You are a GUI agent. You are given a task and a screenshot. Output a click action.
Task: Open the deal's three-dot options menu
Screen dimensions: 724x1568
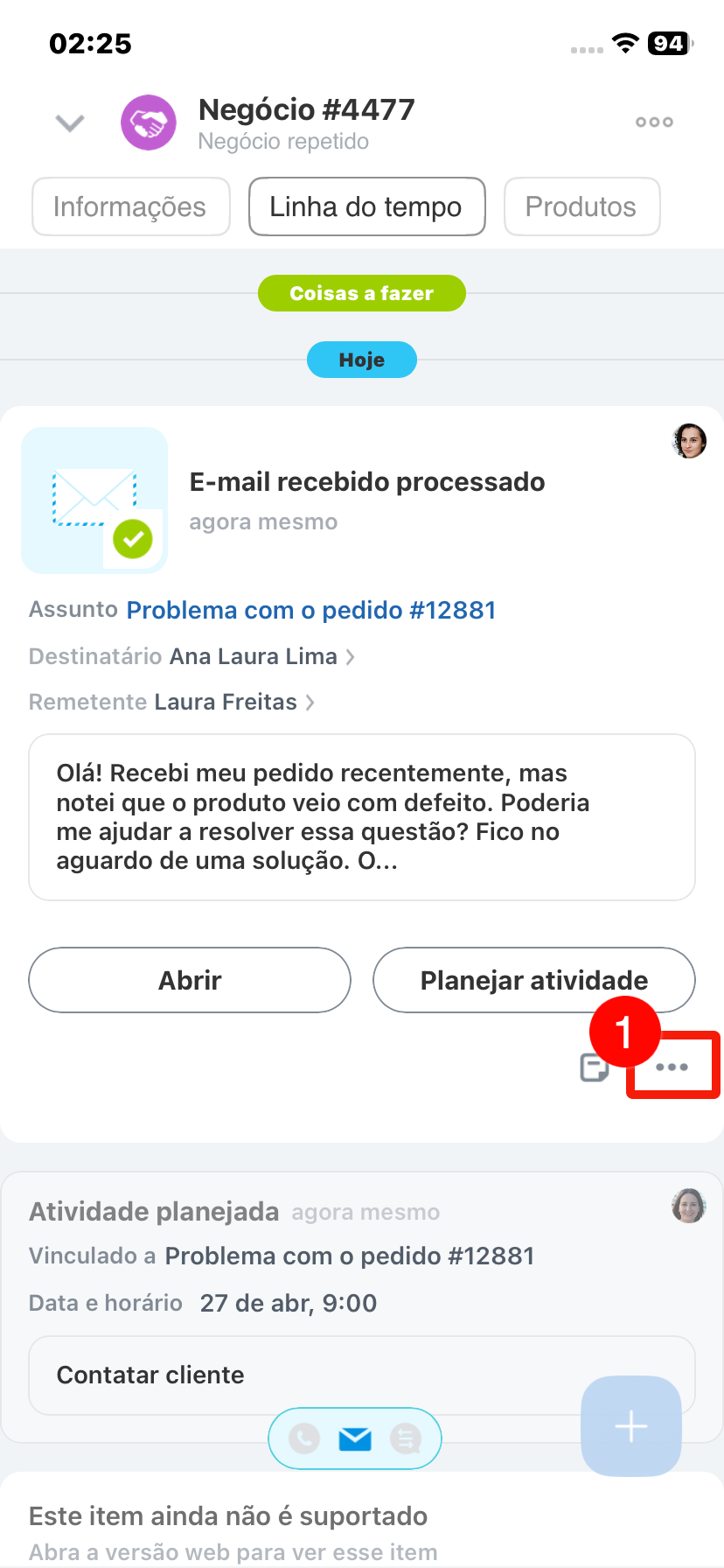(x=654, y=122)
